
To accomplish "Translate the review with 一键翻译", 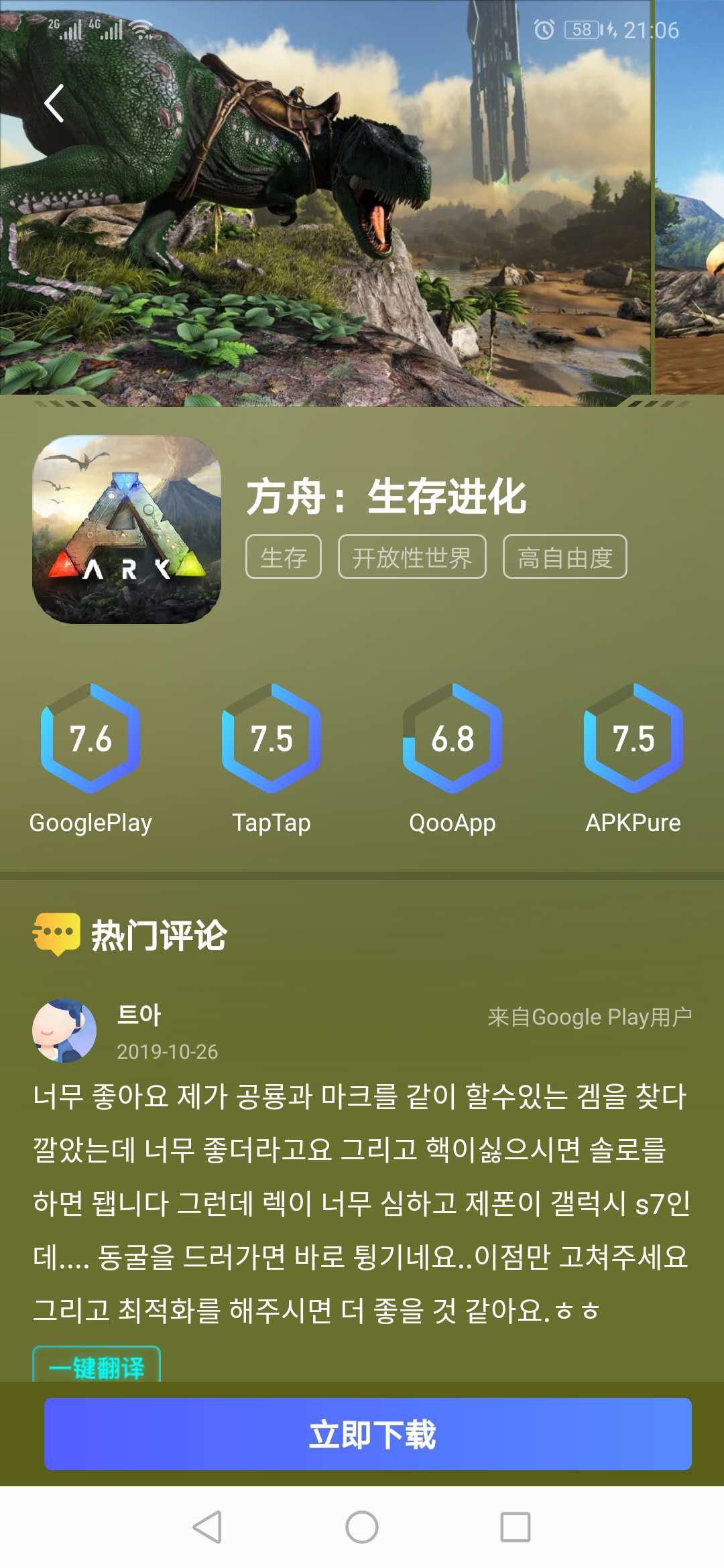I will tap(97, 1366).
